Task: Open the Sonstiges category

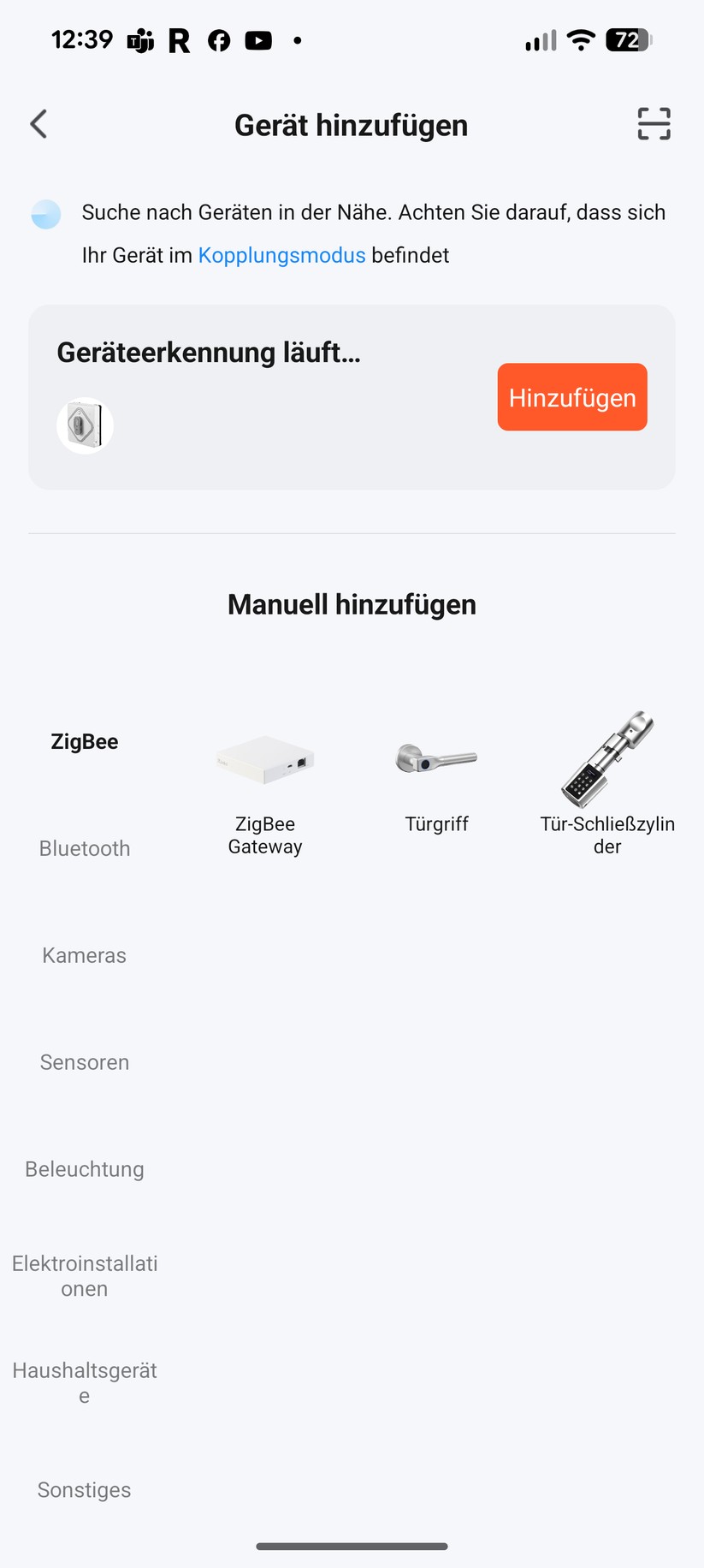Action: (x=84, y=1489)
